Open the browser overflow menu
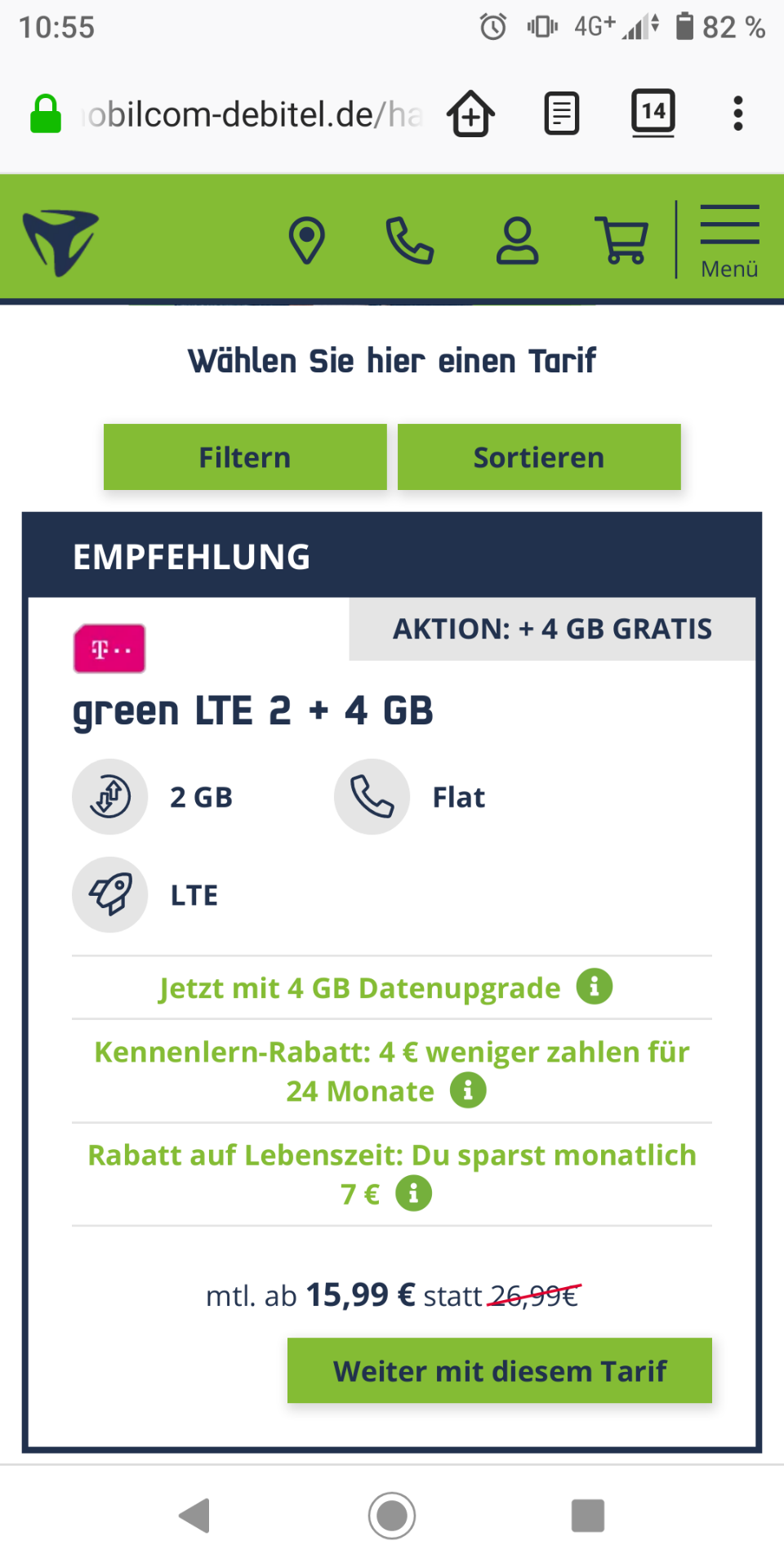Image resolution: width=784 pixels, height=1568 pixels. tap(738, 114)
